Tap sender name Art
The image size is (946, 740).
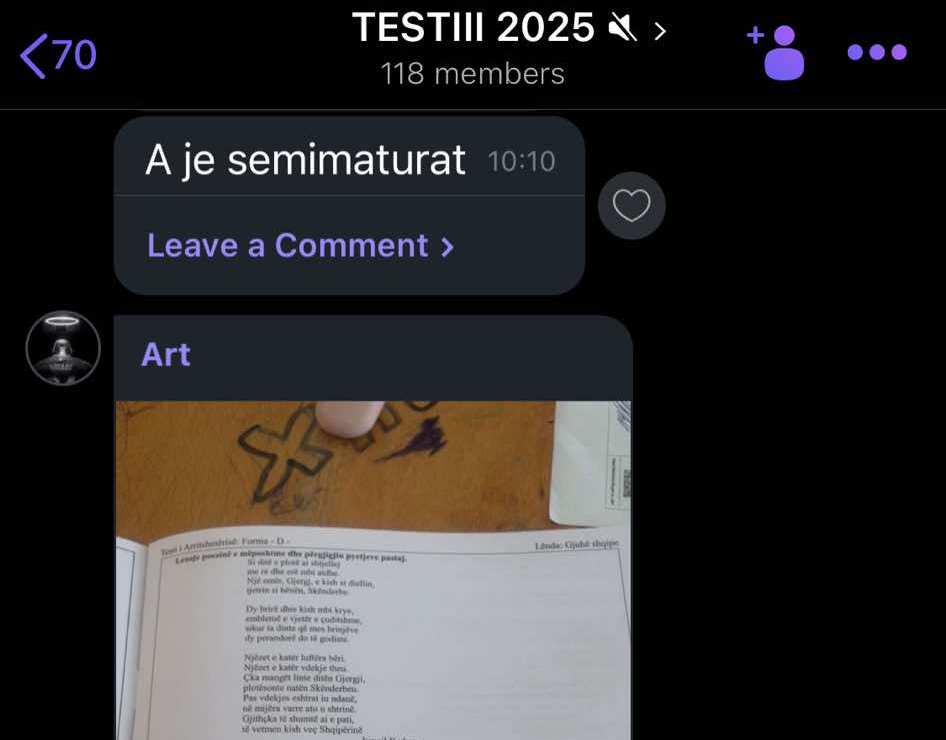(166, 354)
